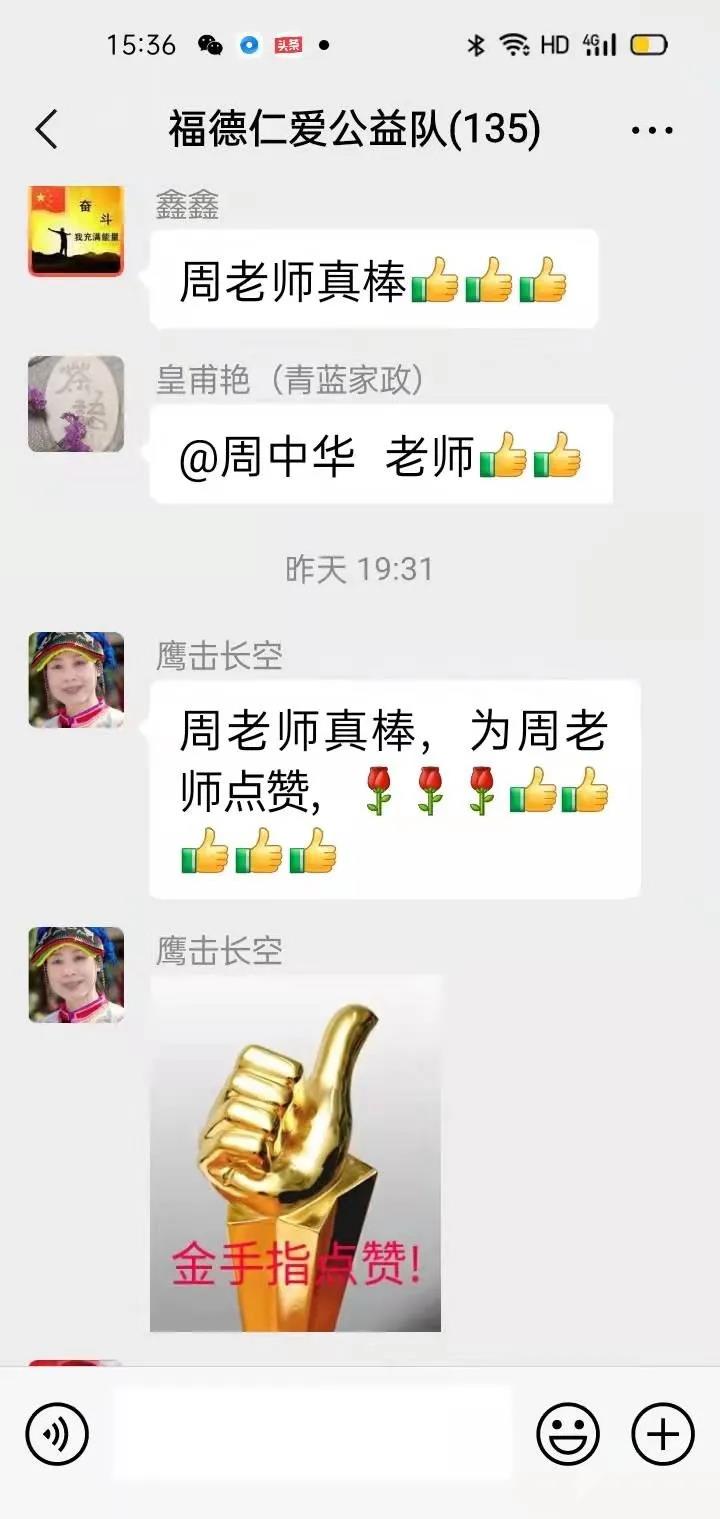Screen dimensions: 720x1519
Task: Open the plus attachment menu
Action: 662,1434
